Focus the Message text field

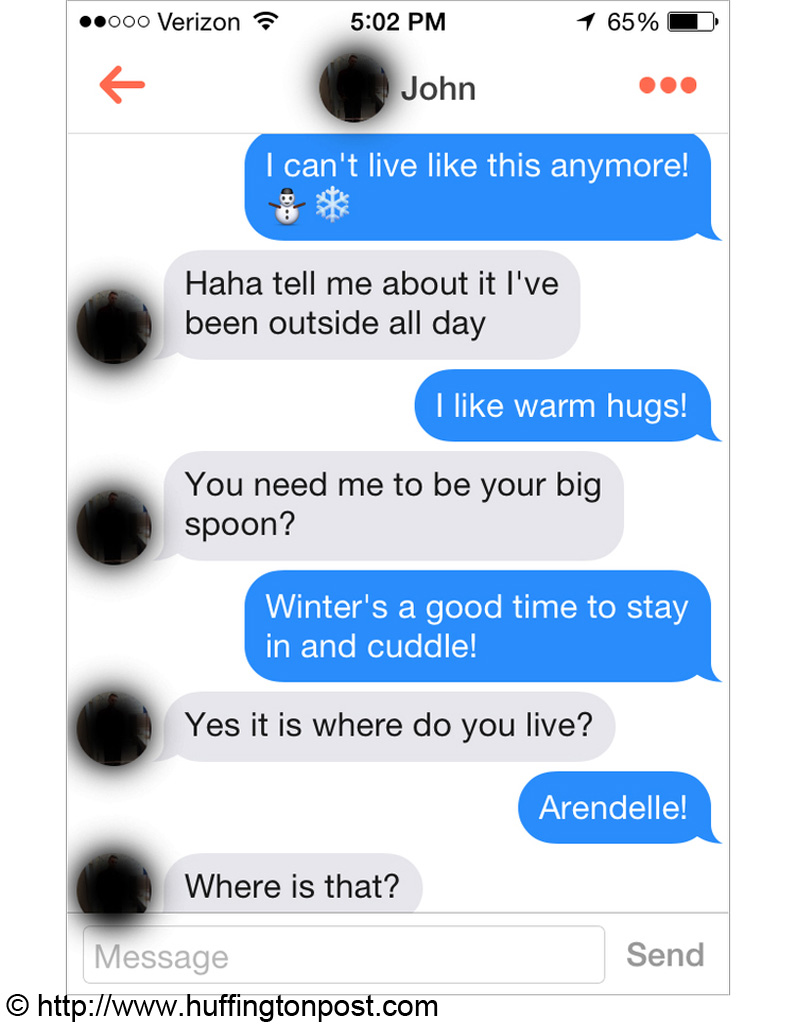pyautogui.click(x=343, y=955)
